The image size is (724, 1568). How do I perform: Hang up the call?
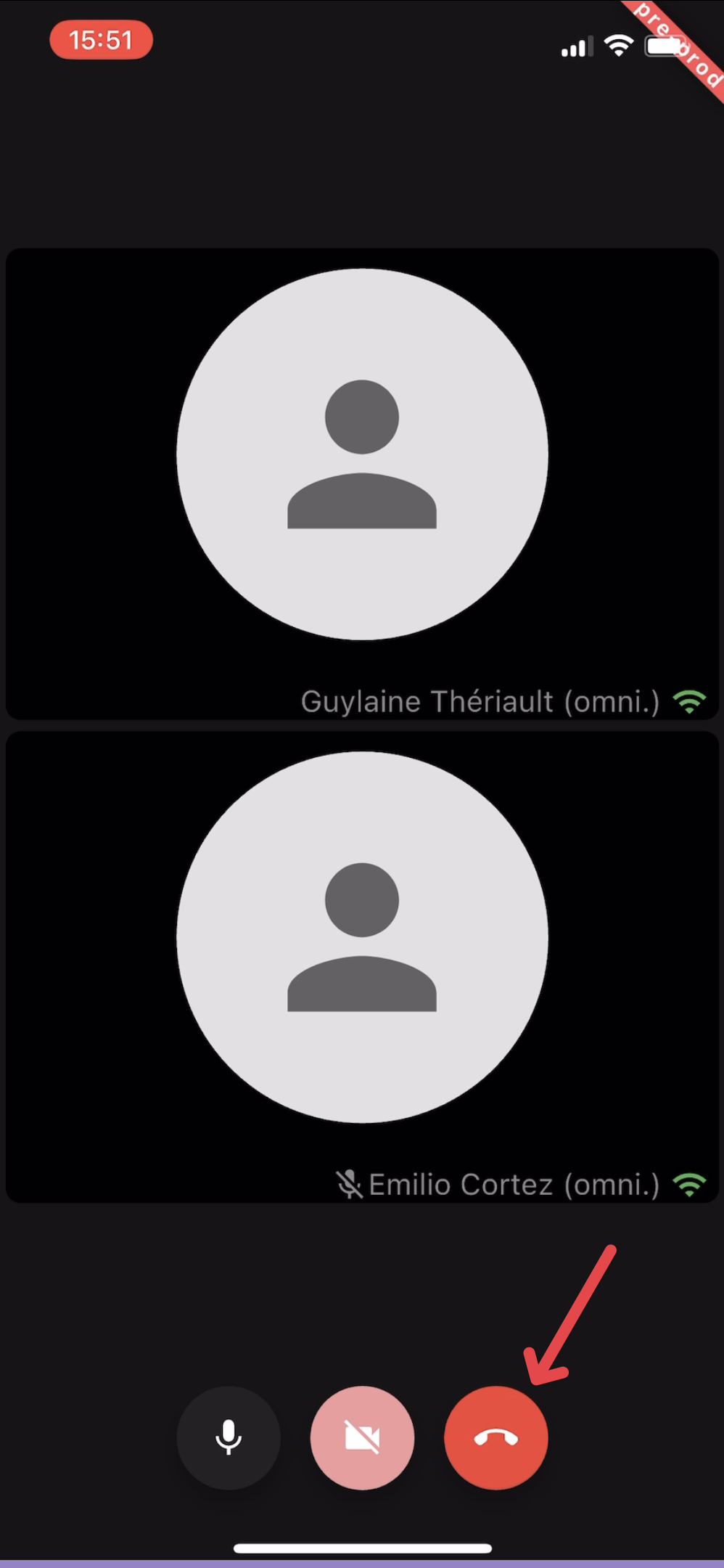coord(495,1437)
